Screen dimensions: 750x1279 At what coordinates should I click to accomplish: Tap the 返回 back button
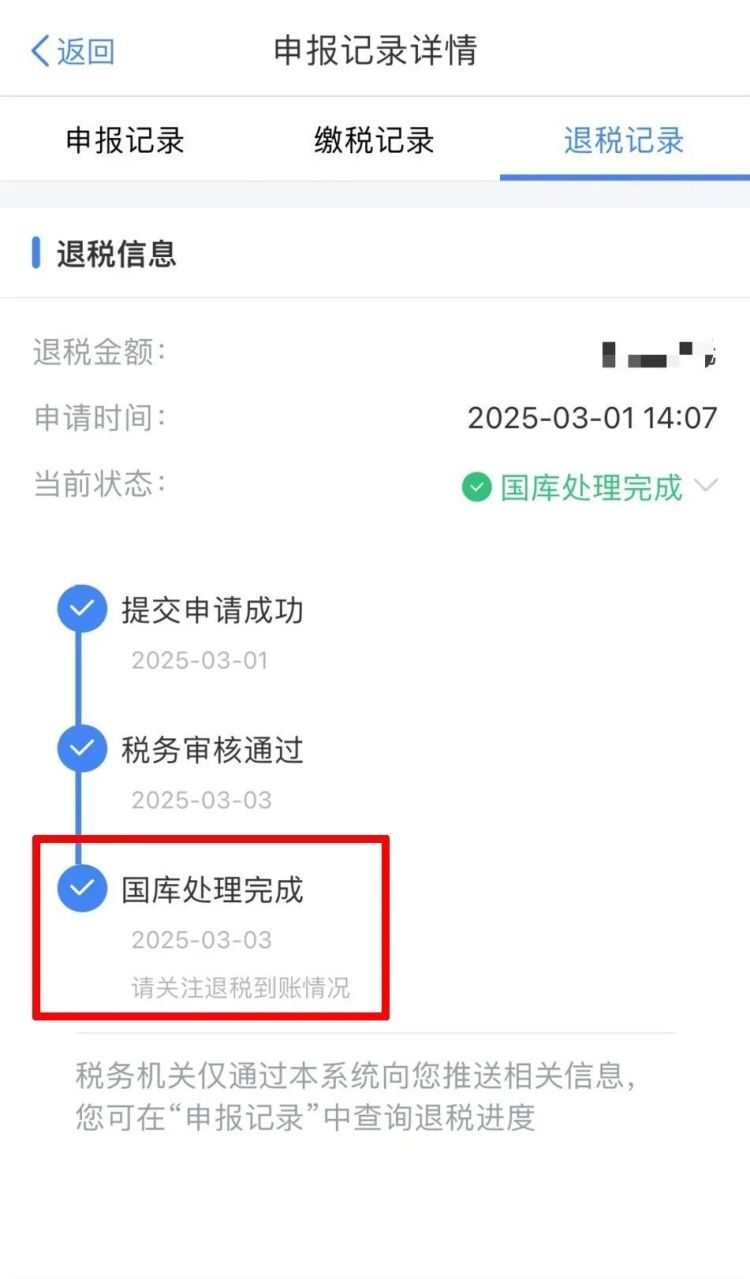click(70, 50)
